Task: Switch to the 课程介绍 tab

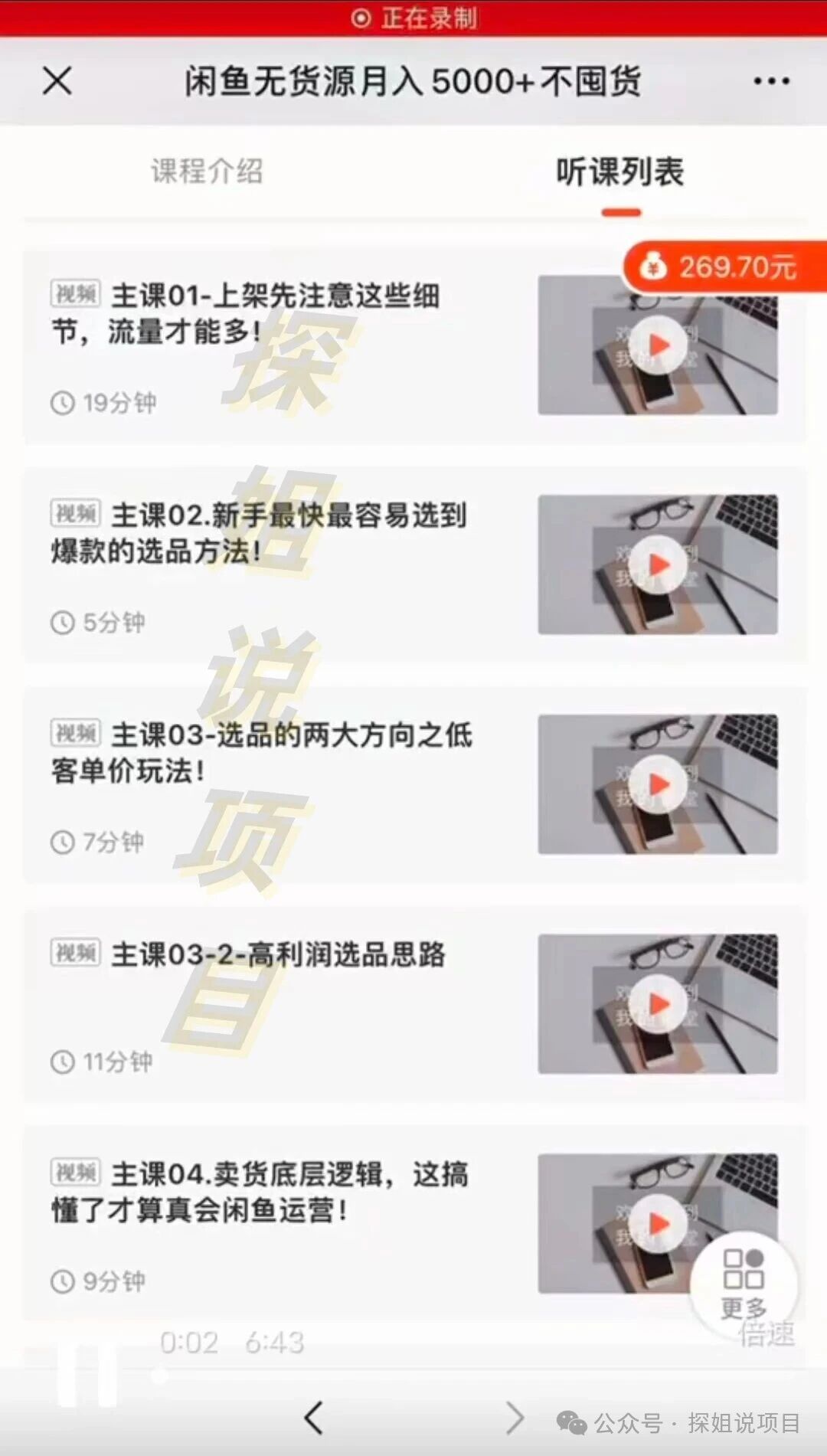Action: 207,171
